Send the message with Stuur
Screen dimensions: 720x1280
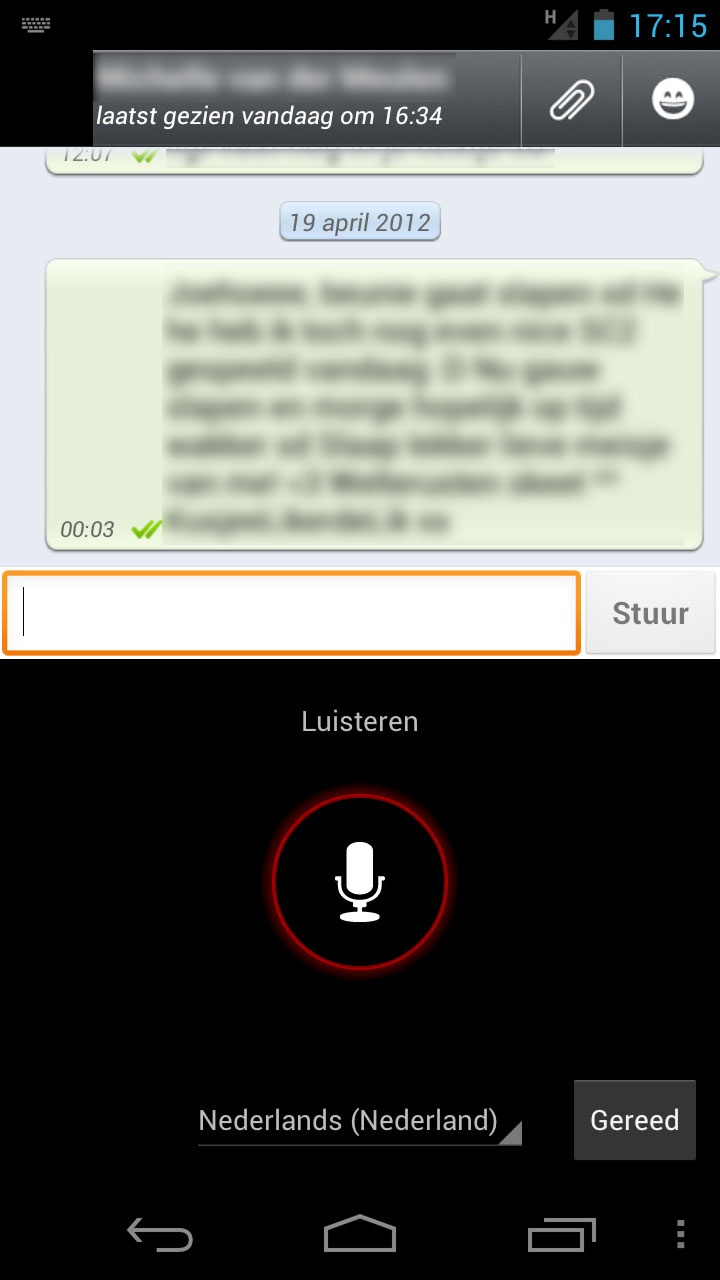pos(650,613)
